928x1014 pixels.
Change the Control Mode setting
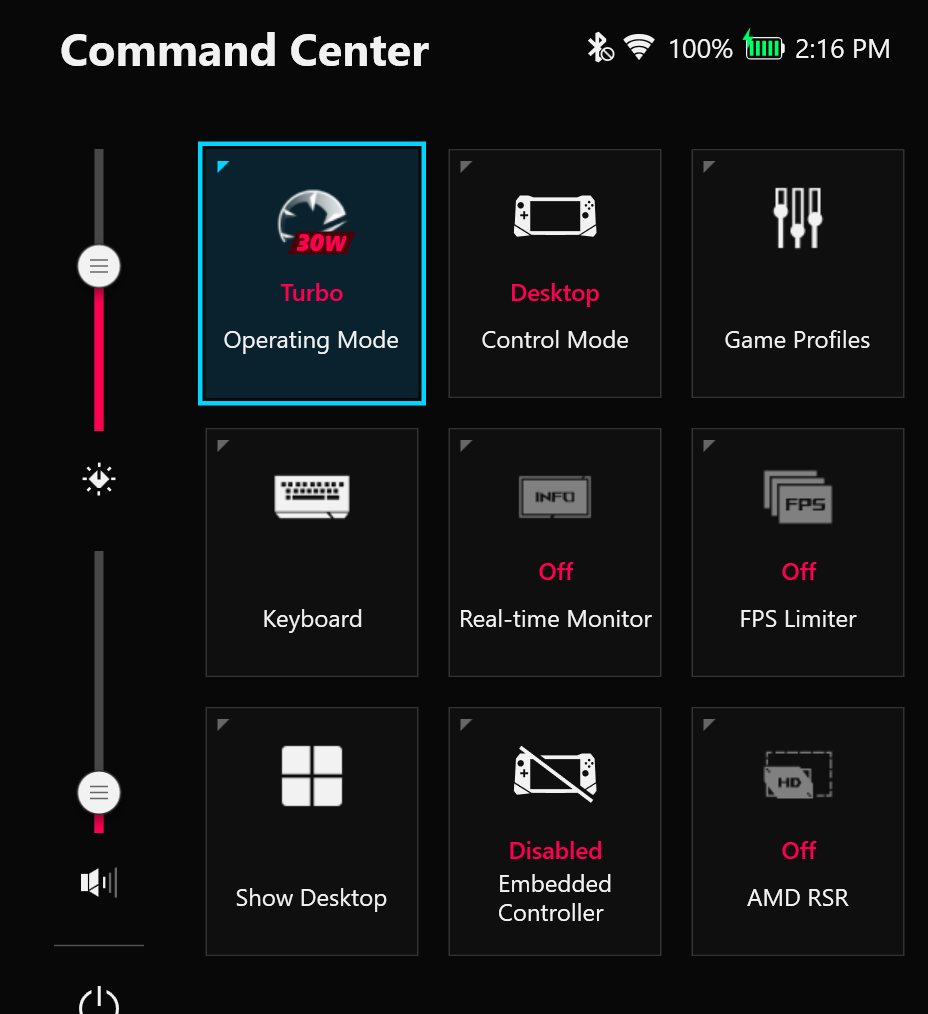click(555, 273)
